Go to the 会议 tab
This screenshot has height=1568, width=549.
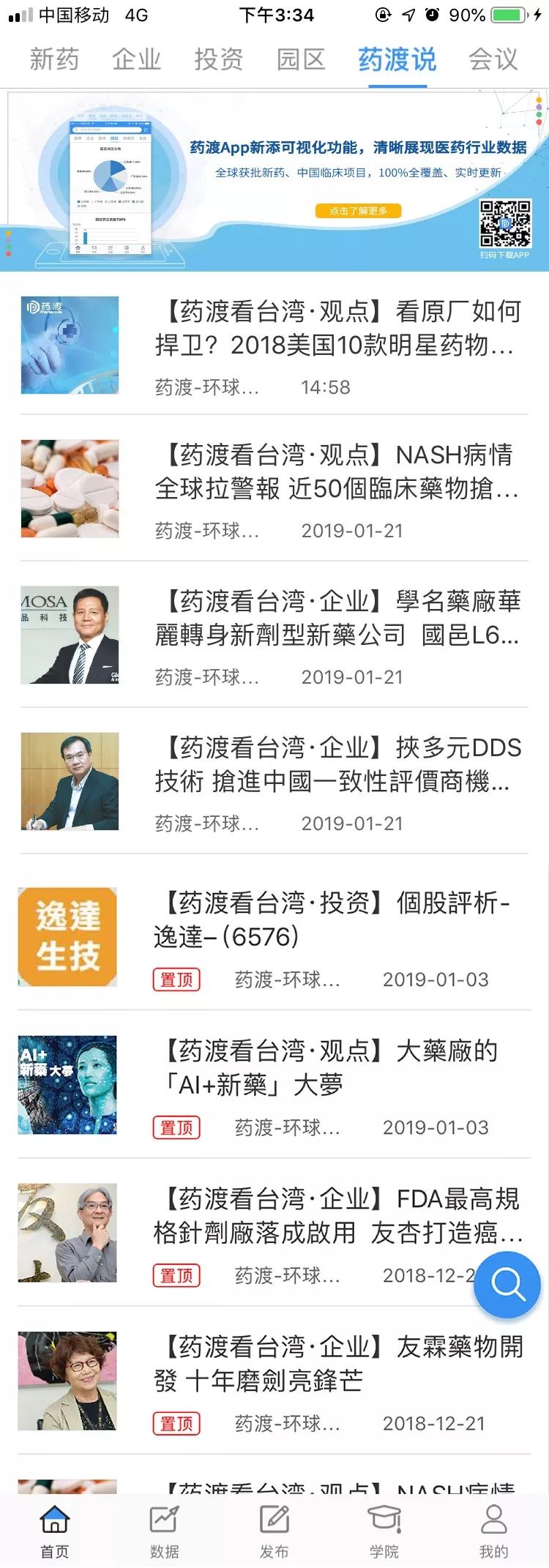pyautogui.click(x=493, y=59)
